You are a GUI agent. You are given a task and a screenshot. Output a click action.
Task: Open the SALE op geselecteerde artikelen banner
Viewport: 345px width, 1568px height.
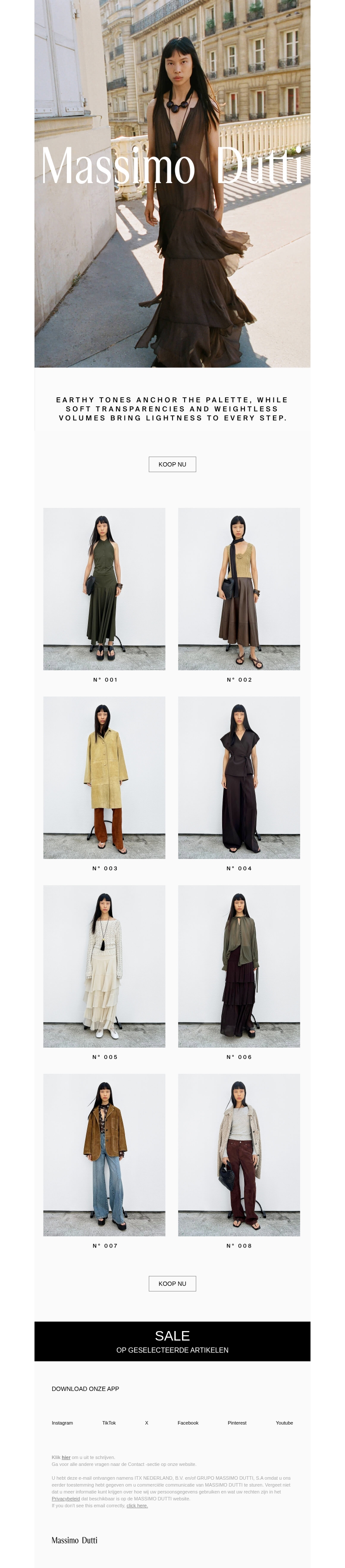(x=172, y=1341)
